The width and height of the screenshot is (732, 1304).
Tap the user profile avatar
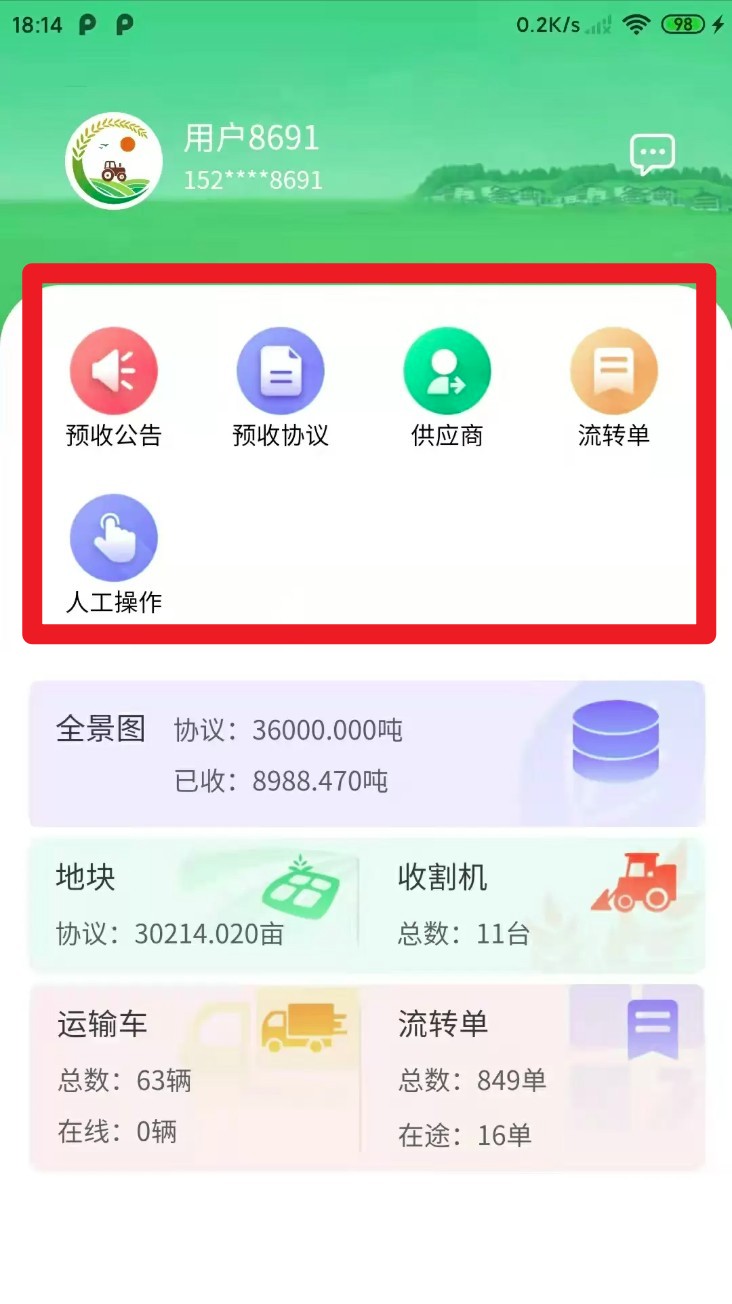[x=114, y=160]
